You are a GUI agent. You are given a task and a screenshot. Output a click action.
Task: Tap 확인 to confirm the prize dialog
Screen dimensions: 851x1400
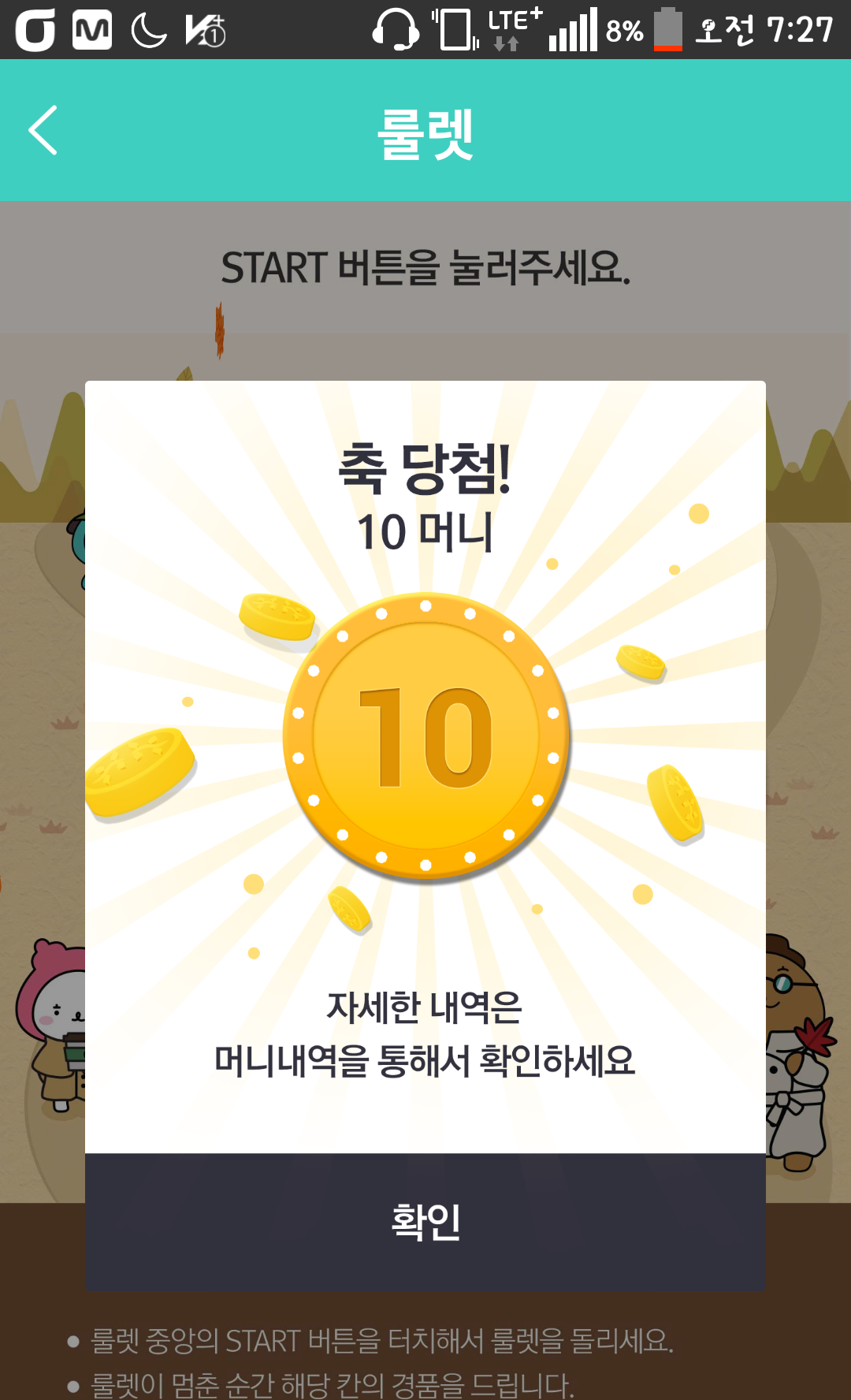point(425,1221)
